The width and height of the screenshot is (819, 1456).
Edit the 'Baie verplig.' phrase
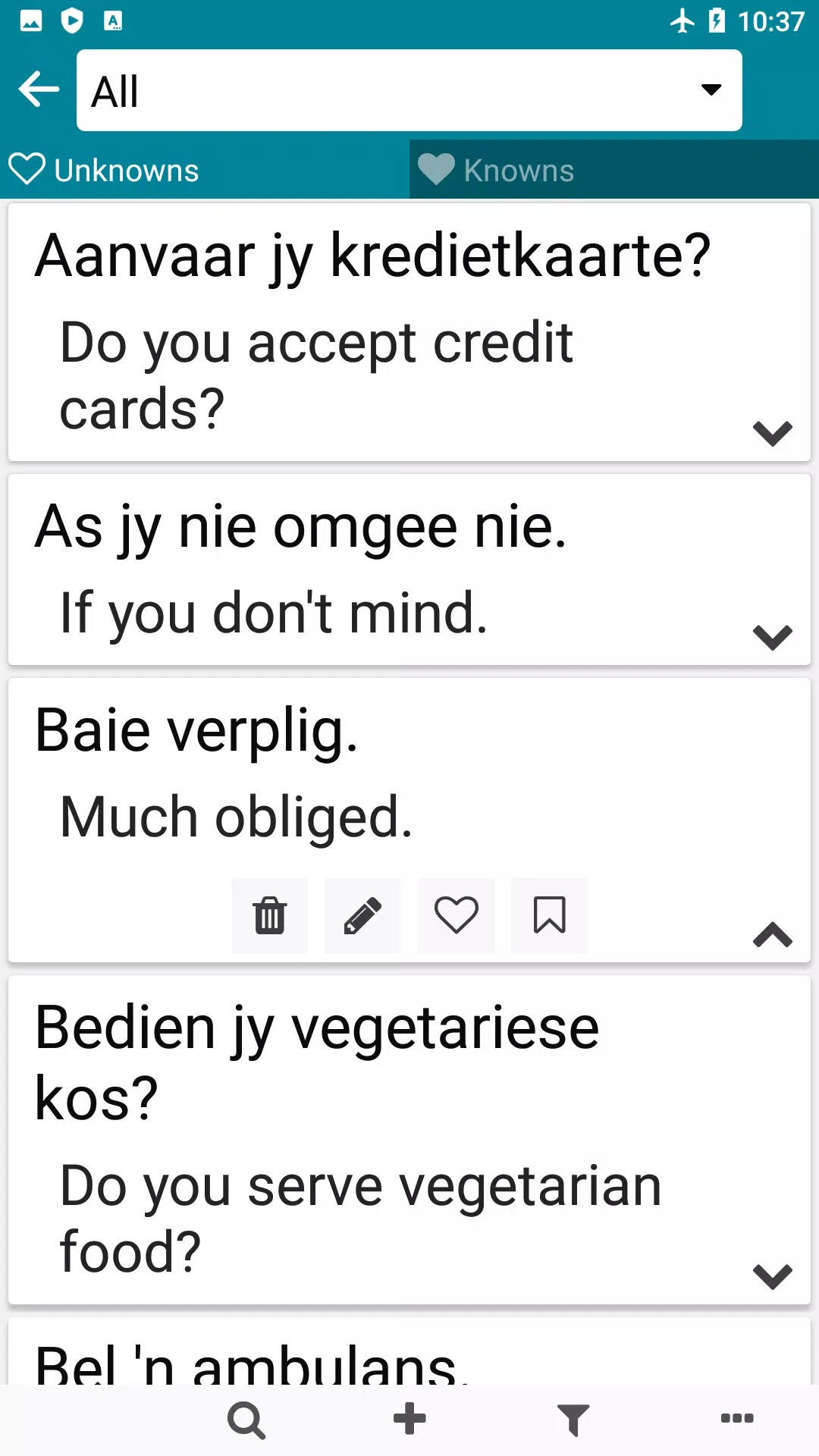click(362, 915)
